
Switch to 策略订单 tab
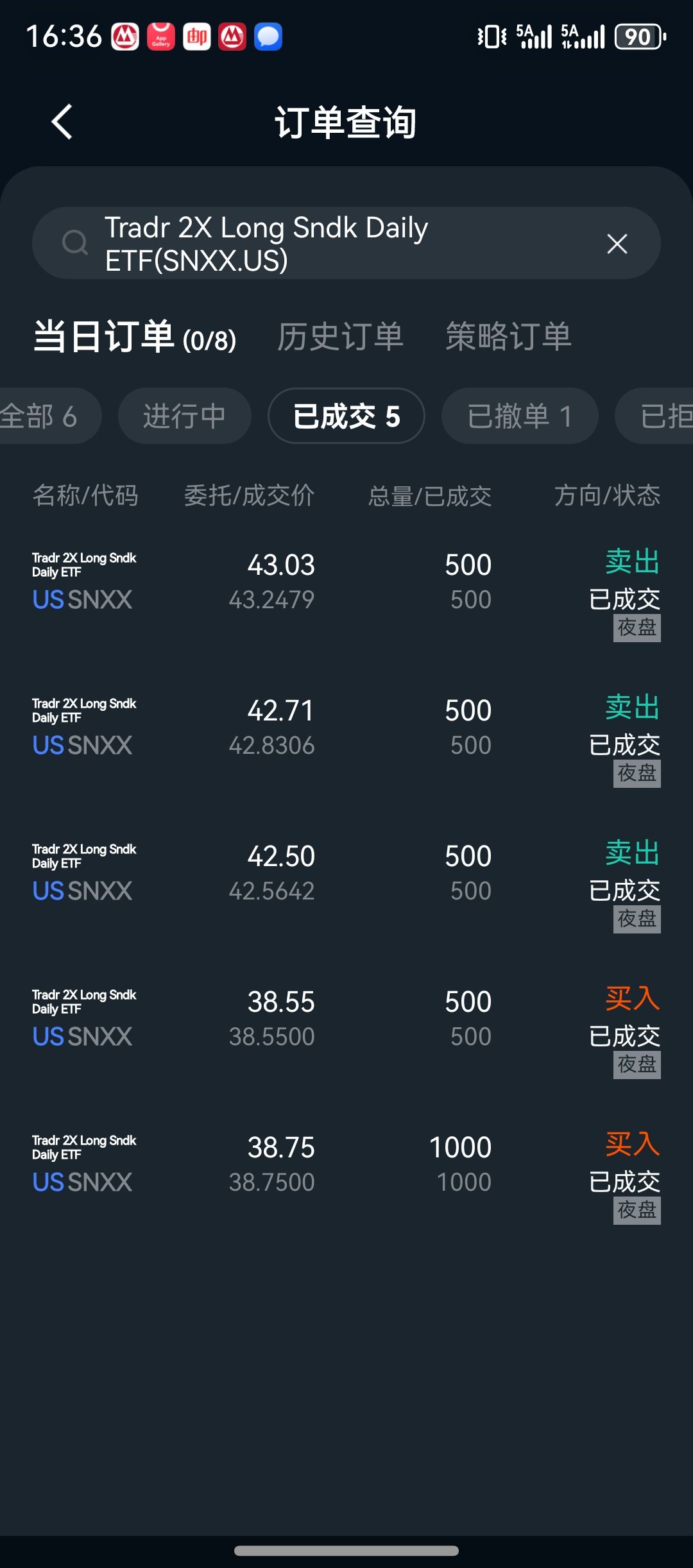tap(508, 337)
